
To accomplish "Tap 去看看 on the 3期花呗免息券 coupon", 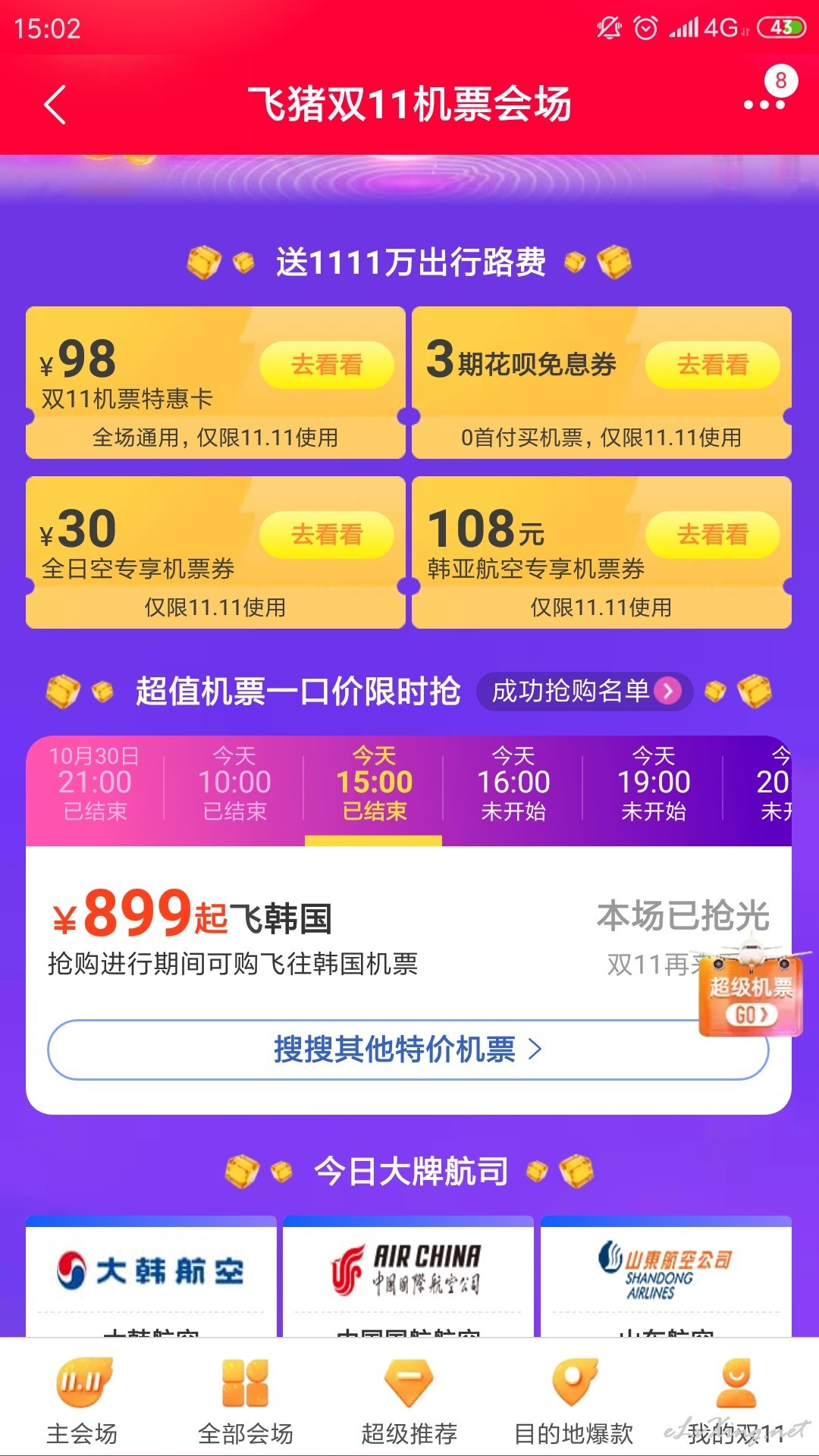I will coord(713,366).
